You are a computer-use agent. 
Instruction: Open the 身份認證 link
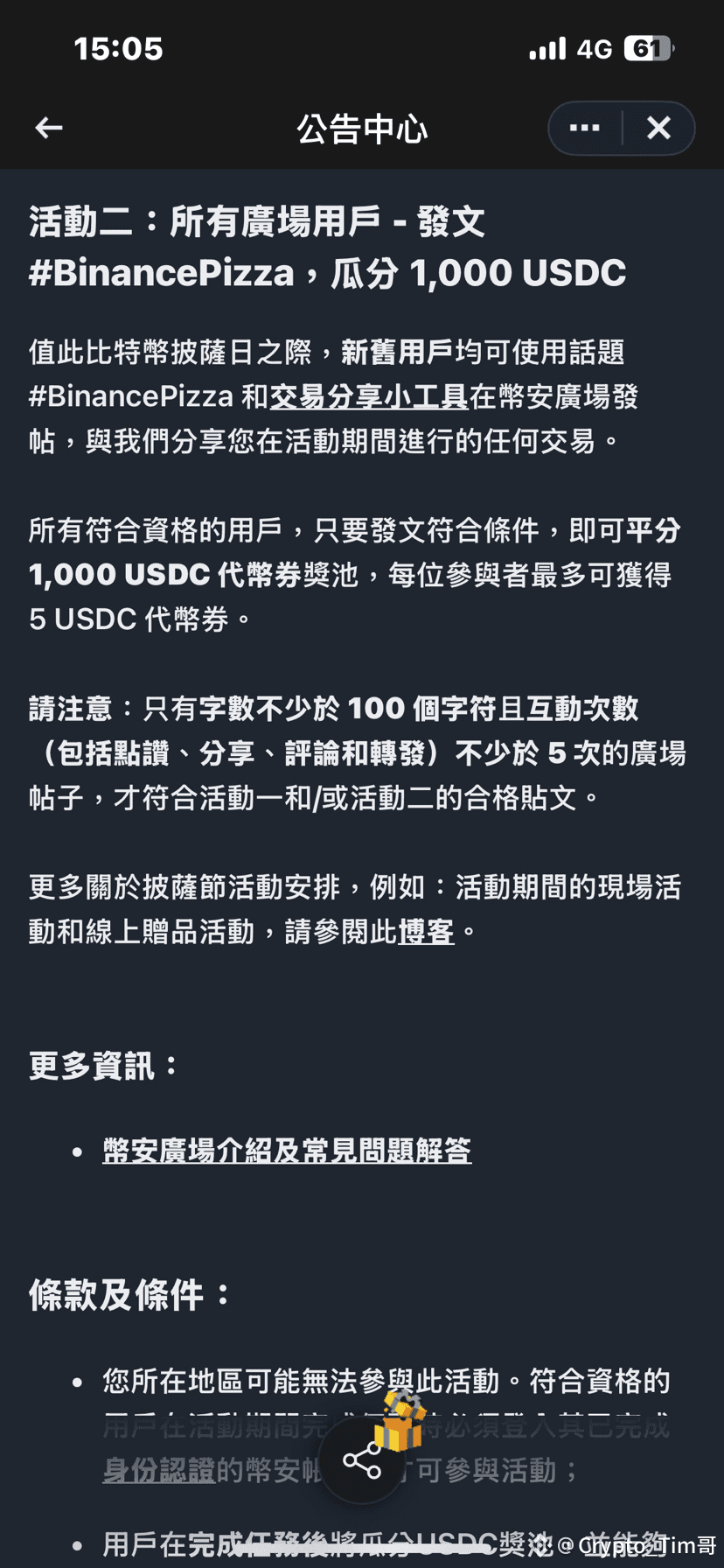[x=159, y=1470]
